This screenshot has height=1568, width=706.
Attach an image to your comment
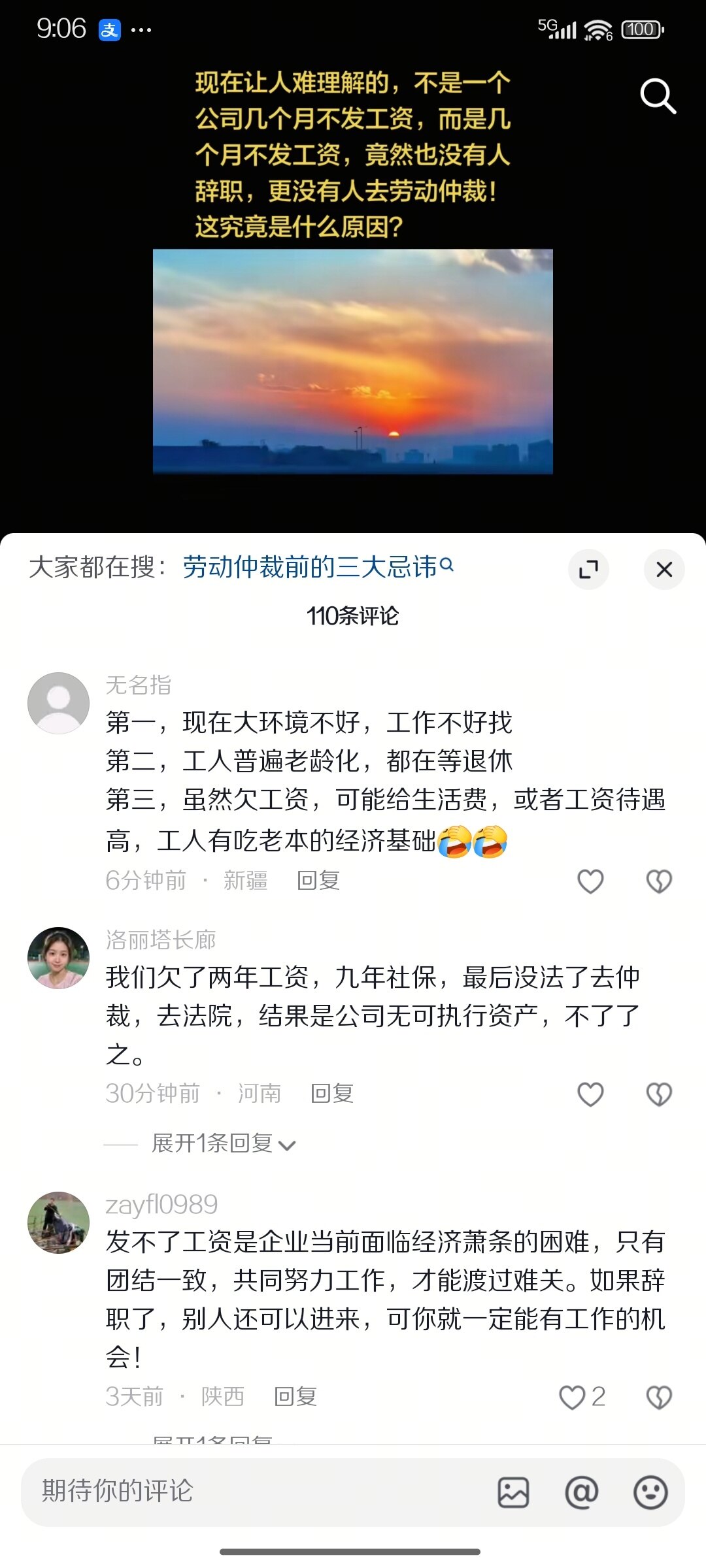pos(513,1492)
